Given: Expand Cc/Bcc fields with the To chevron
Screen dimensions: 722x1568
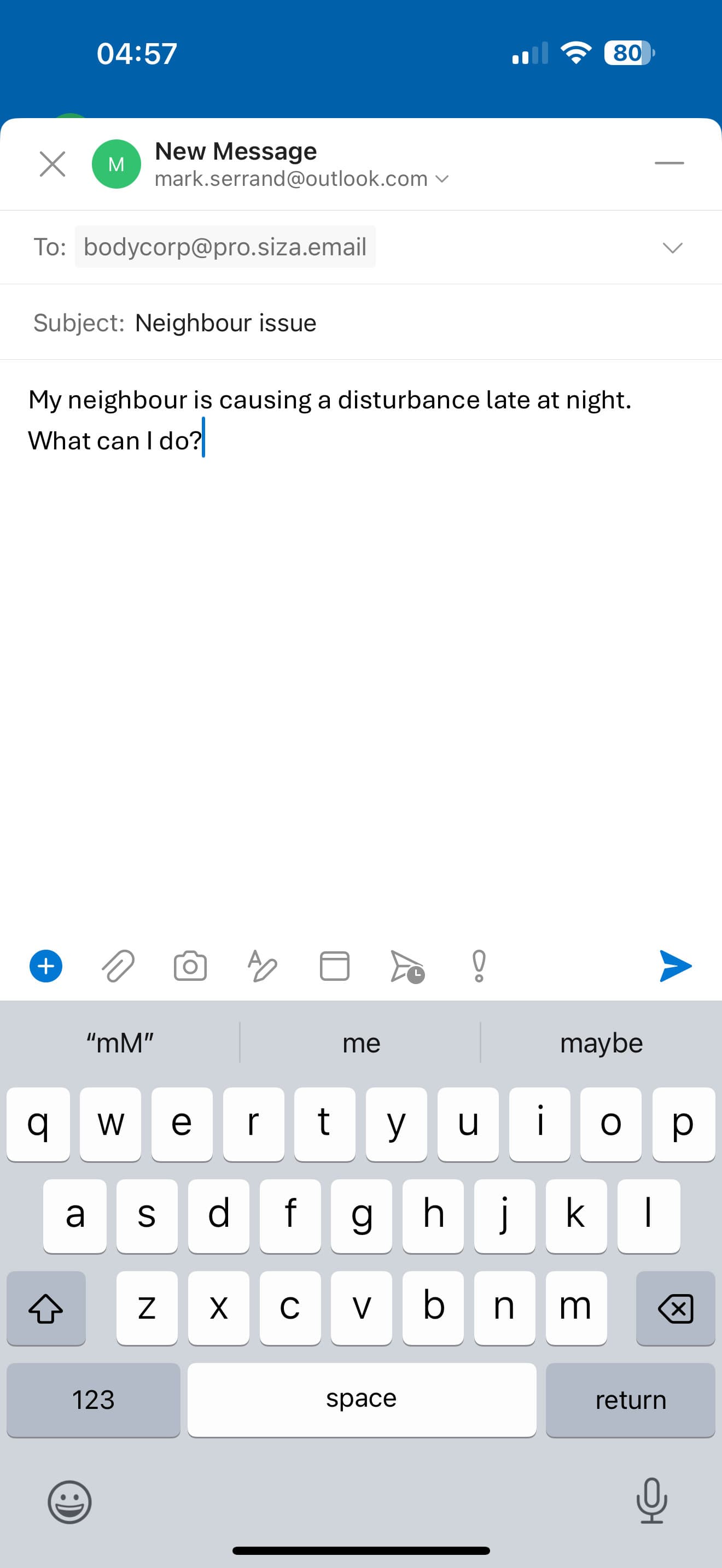Looking at the screenshot, I should (672, 247).
